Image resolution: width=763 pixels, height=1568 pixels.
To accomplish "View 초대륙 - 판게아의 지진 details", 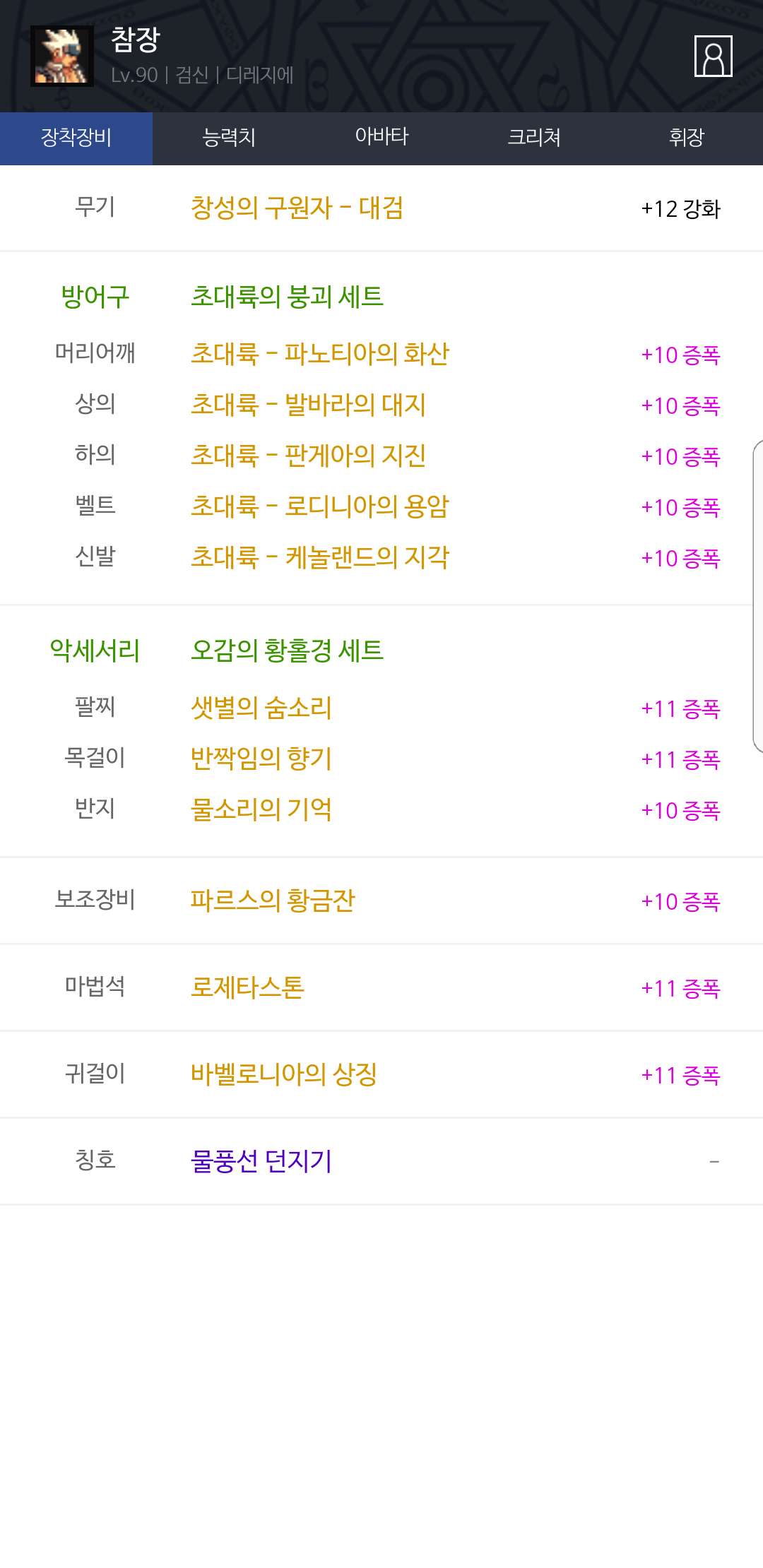I will coord(308,456).
